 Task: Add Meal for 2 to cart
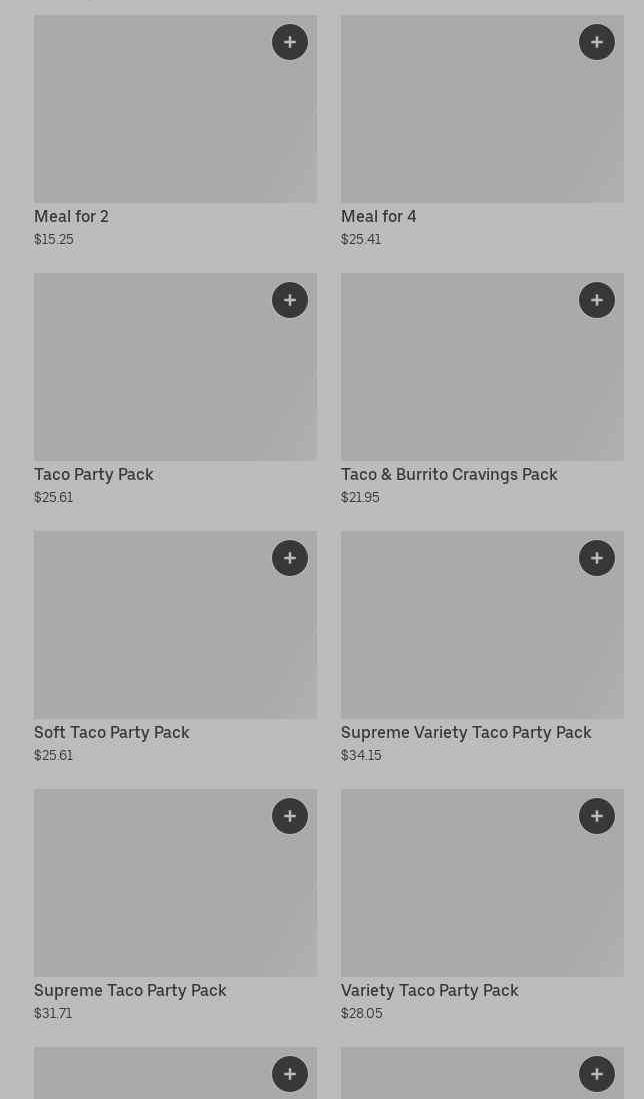tap(290, 42)
